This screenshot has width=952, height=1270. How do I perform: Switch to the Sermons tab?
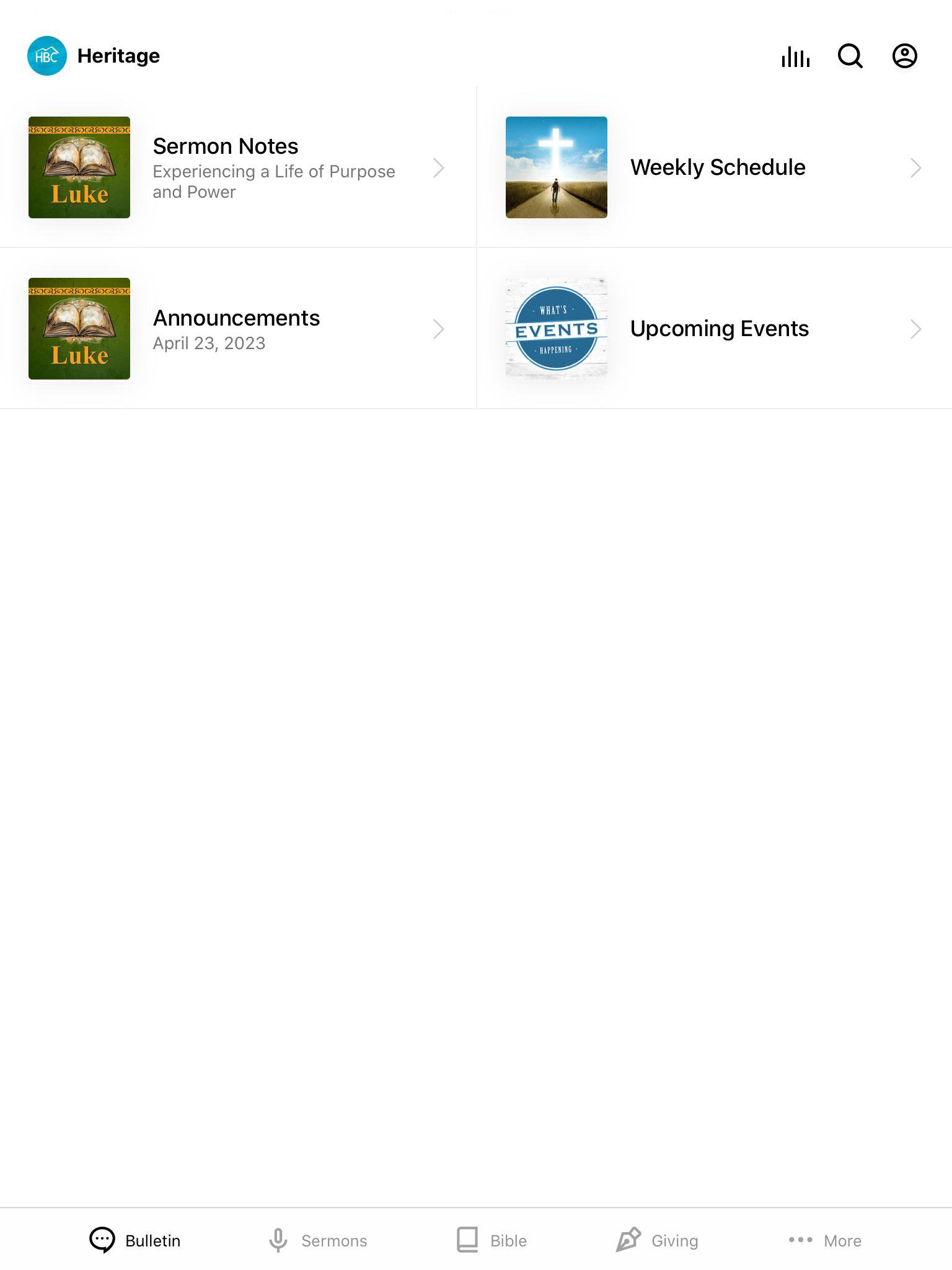point(317,1240)
